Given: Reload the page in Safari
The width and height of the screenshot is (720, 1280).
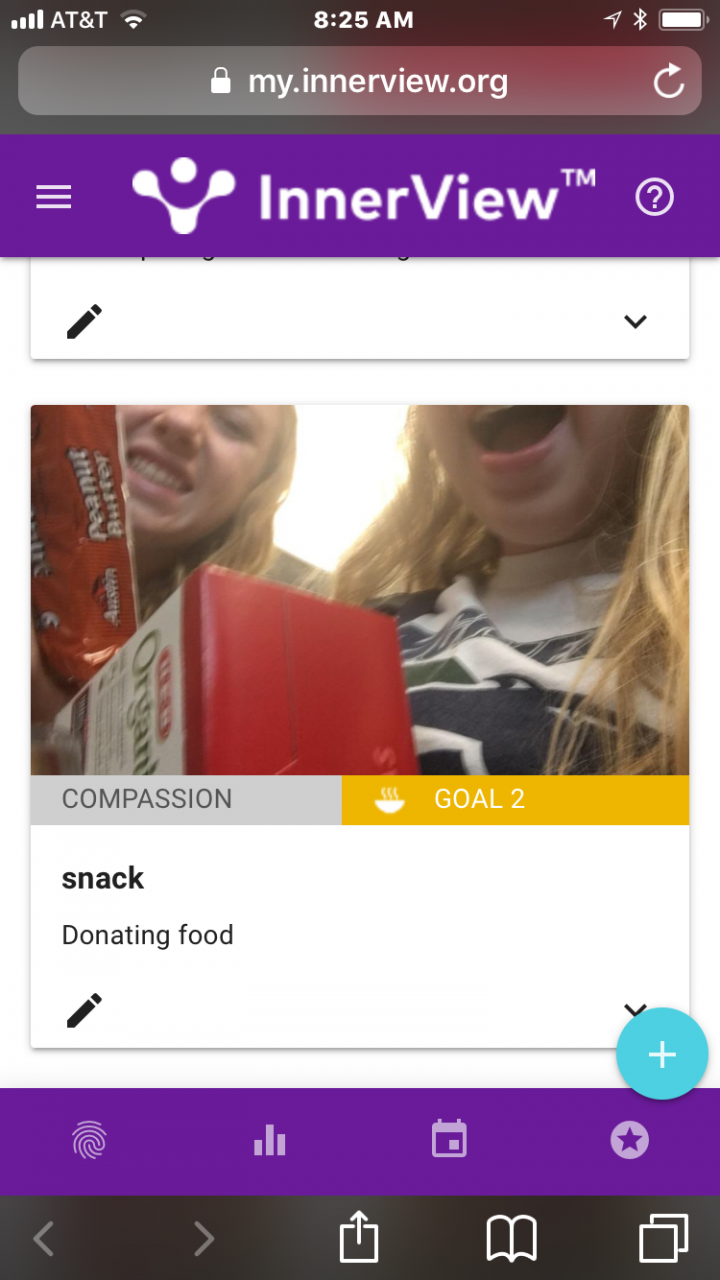Looking at the screenshot, I should 668,82.
